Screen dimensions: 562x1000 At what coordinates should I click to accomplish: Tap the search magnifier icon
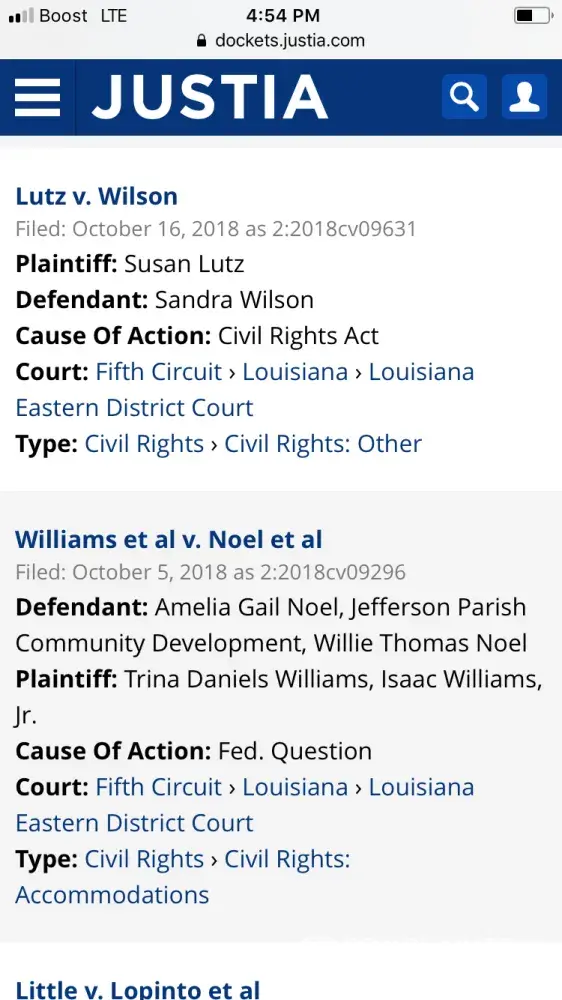pos(464,97)
